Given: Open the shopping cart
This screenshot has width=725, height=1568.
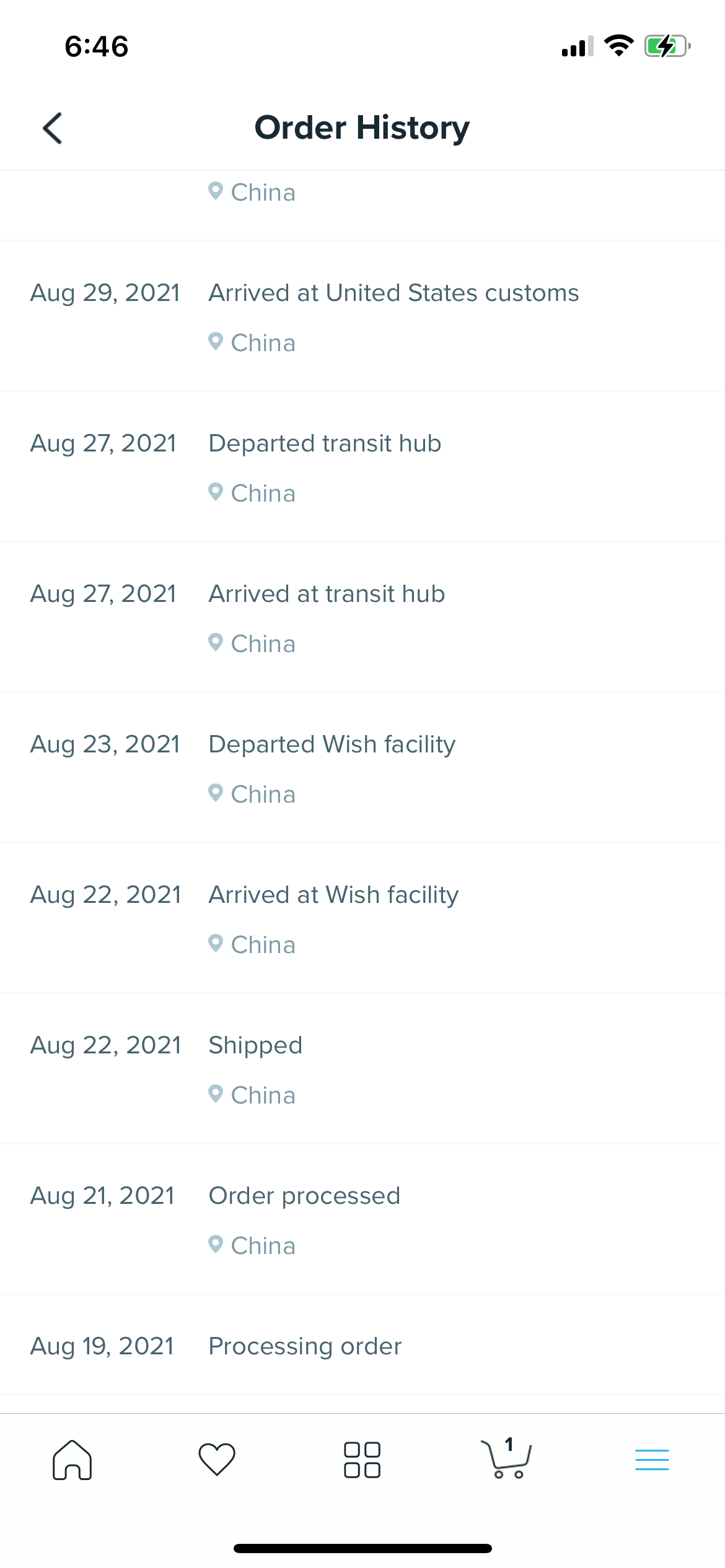Looking at the screenshot, I should coord(506,1460).
